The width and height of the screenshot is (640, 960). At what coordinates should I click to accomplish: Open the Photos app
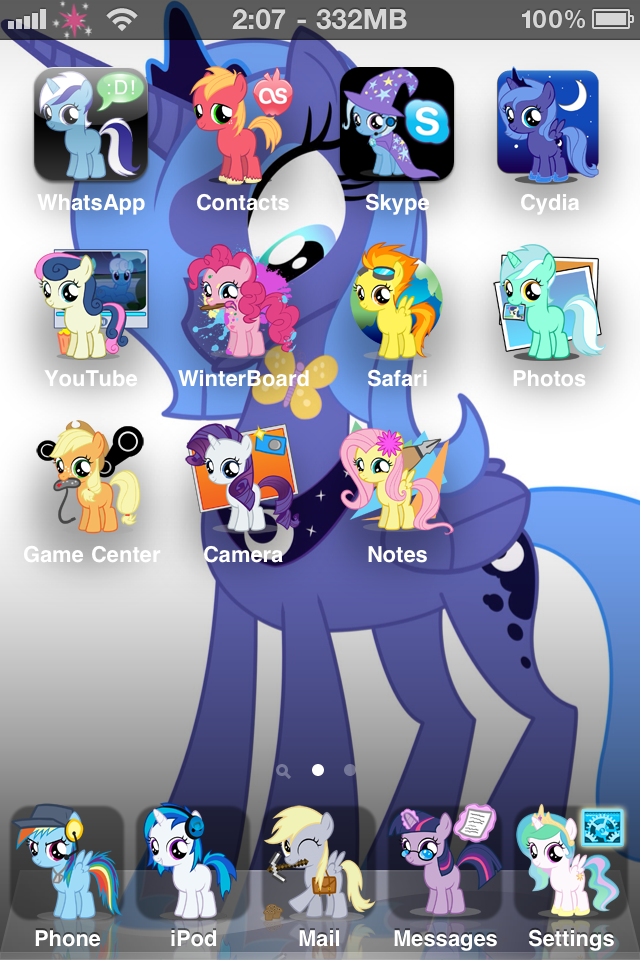(x=548, y=302)
